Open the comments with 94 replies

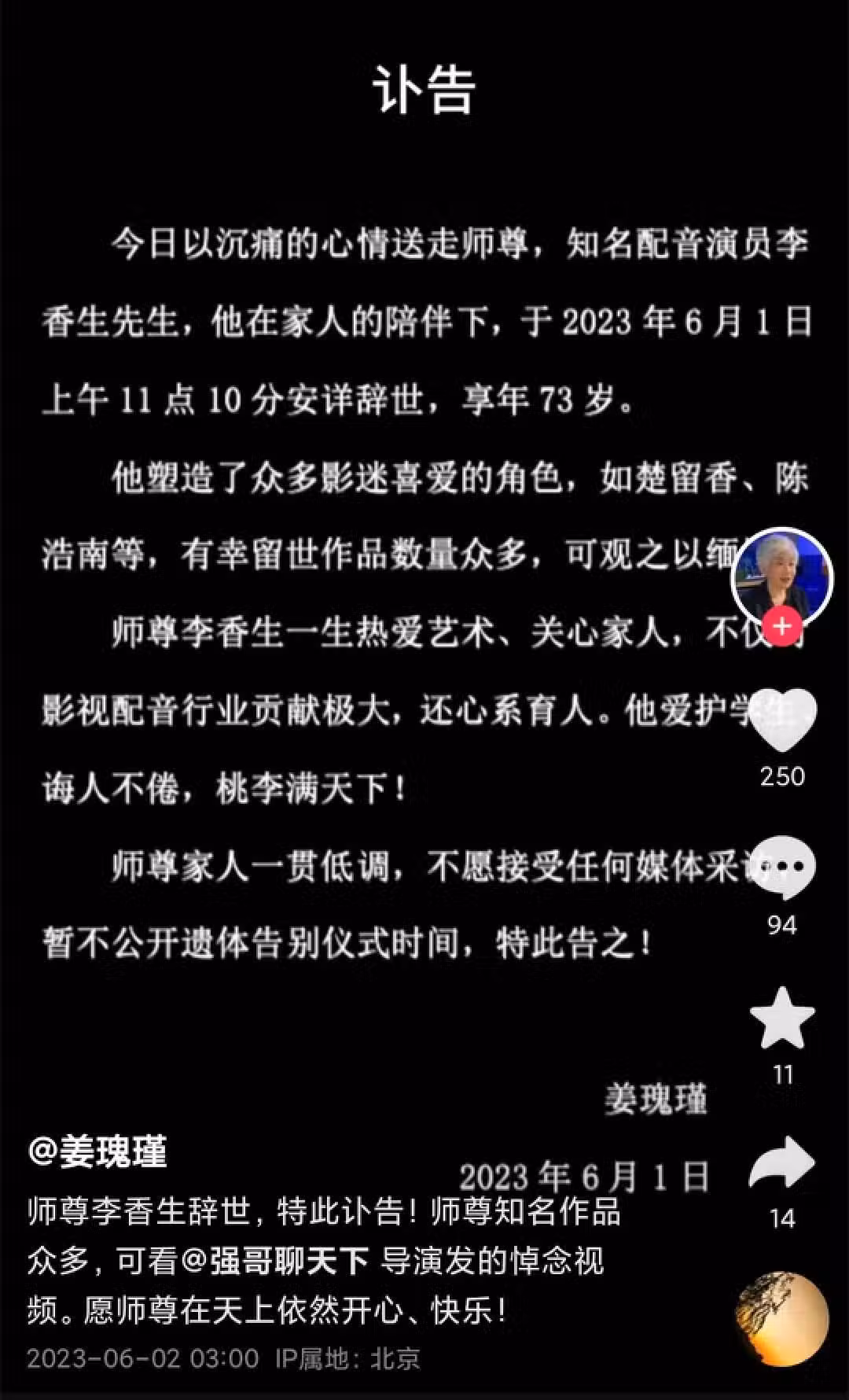point(781,868)
